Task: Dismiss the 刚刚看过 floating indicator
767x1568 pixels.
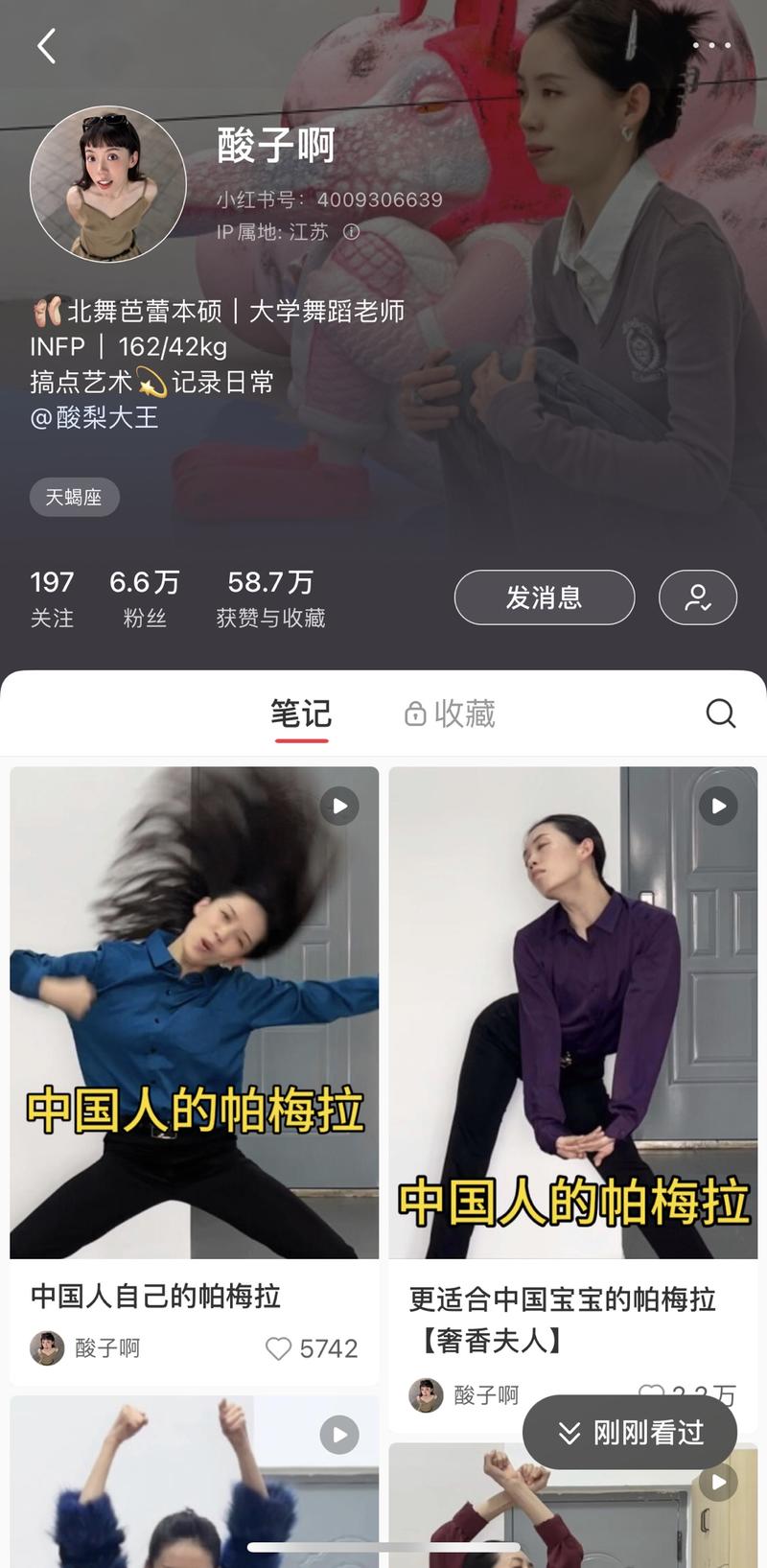Action: tap(630, 1432)
